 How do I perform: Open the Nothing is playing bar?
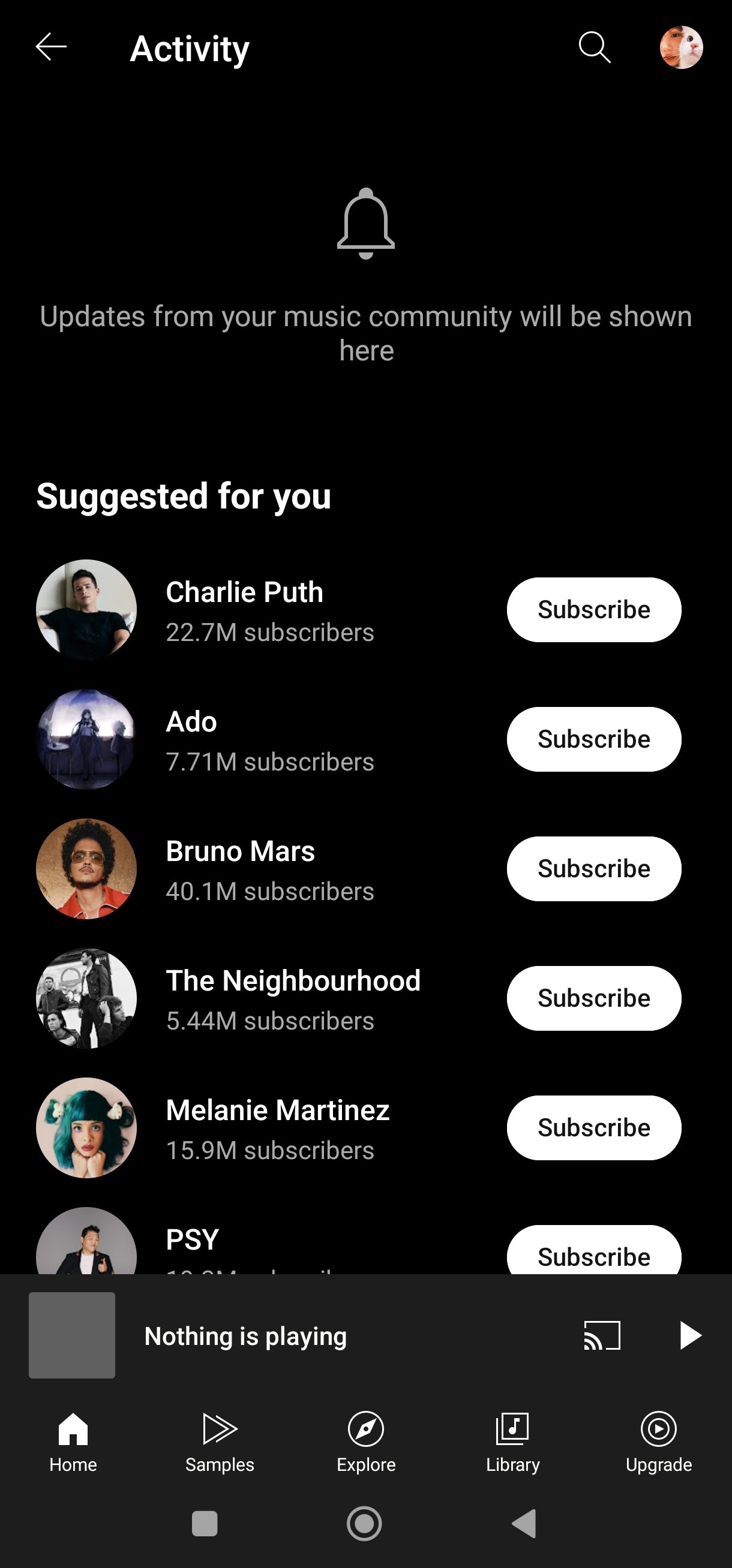point(304,1335)
